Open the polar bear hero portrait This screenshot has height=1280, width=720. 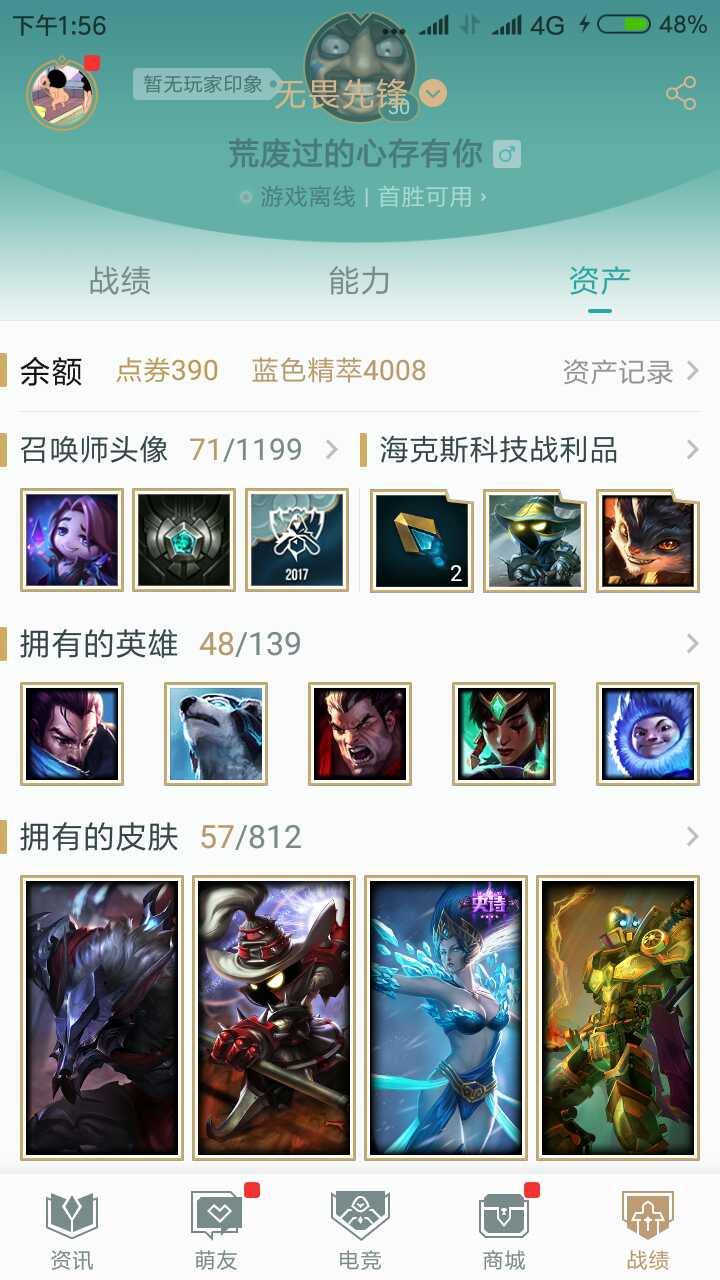point(216,734)
